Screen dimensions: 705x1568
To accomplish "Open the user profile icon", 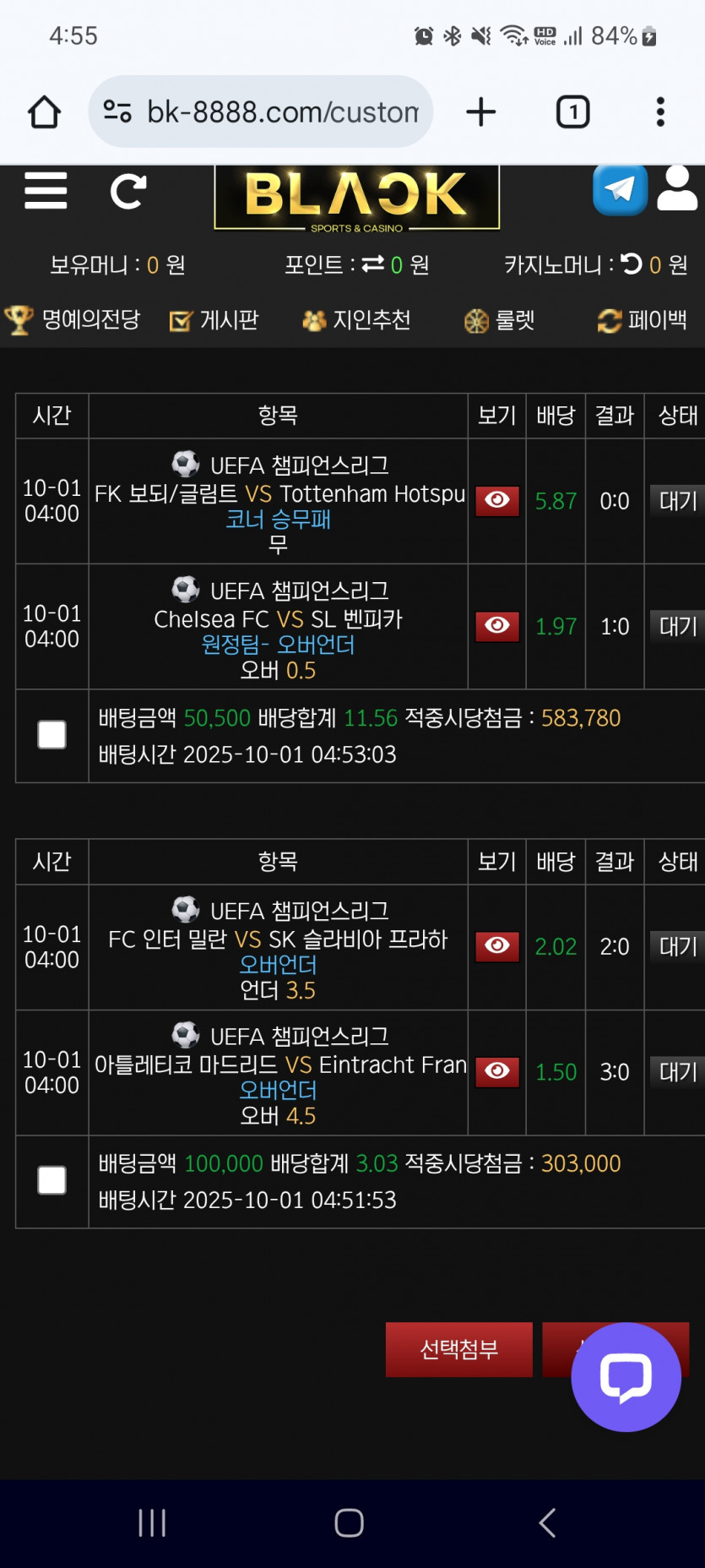I will [x=677, y=188].
